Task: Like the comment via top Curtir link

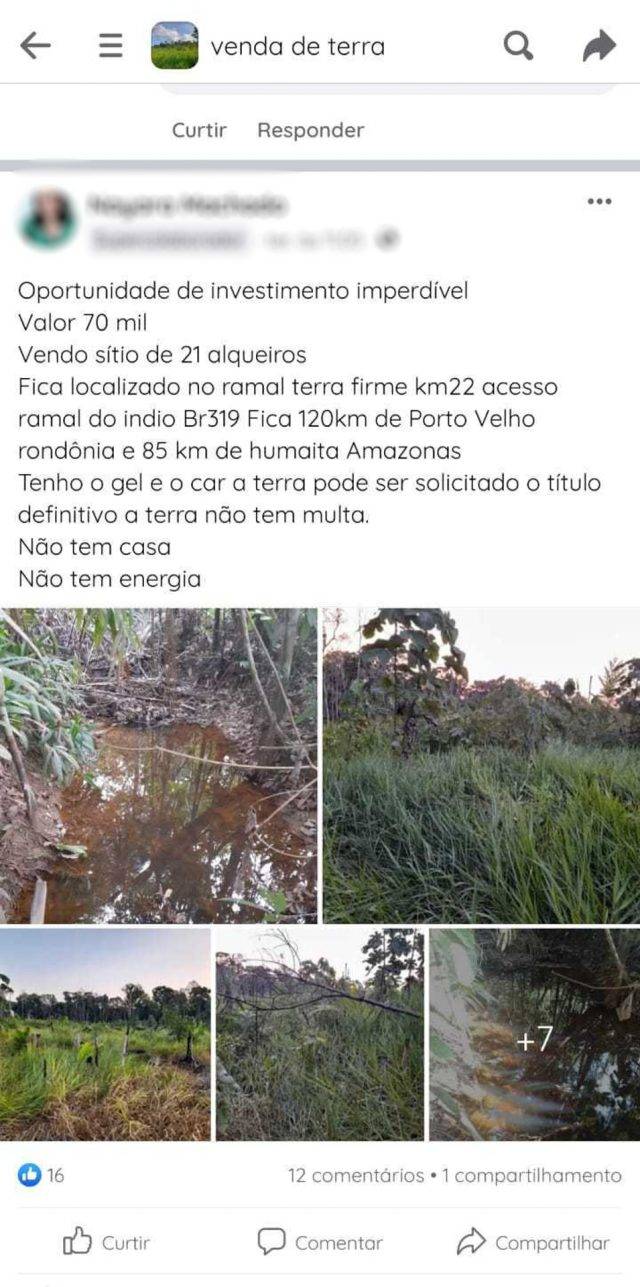Action: [199, 130]
